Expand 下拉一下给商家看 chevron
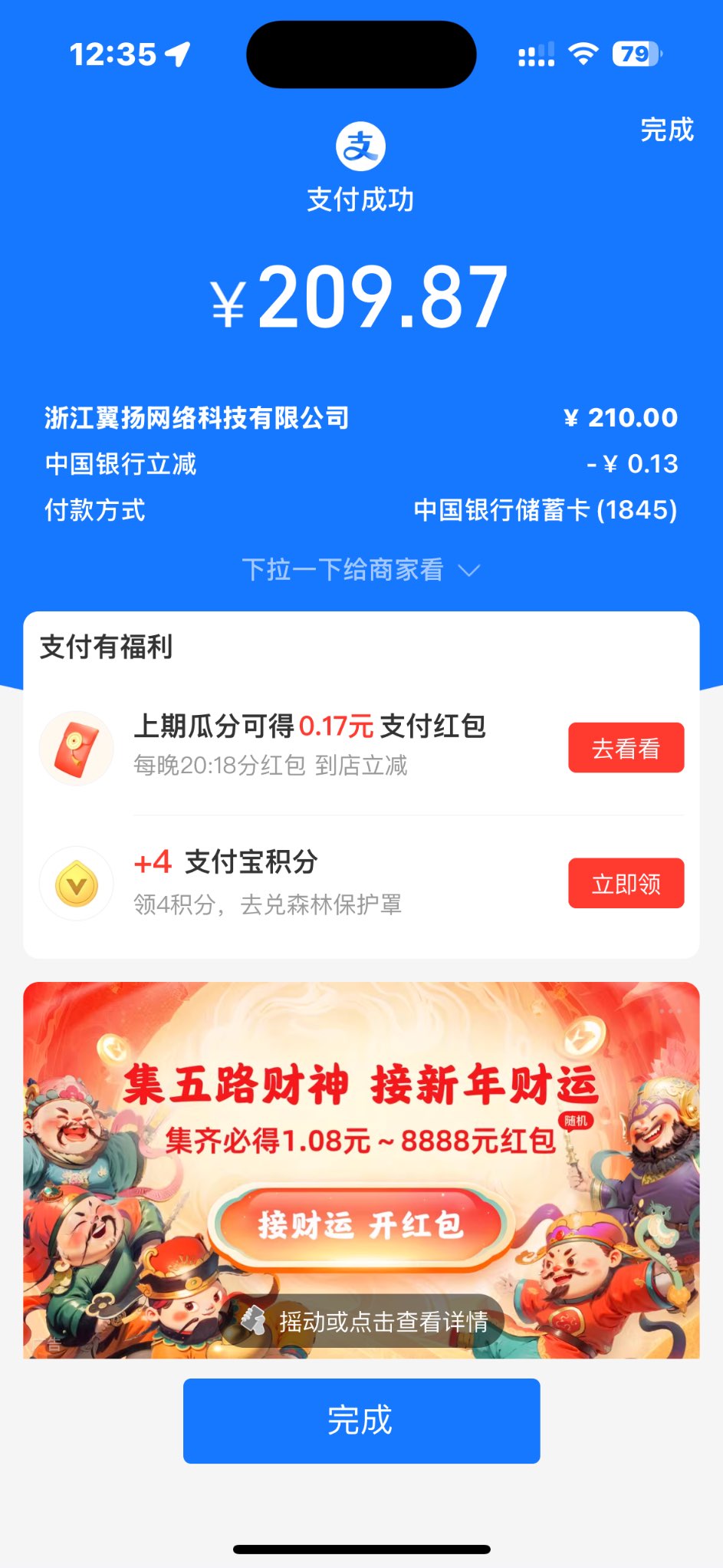This screenshot has height=1568, width=723. [468, 571]
